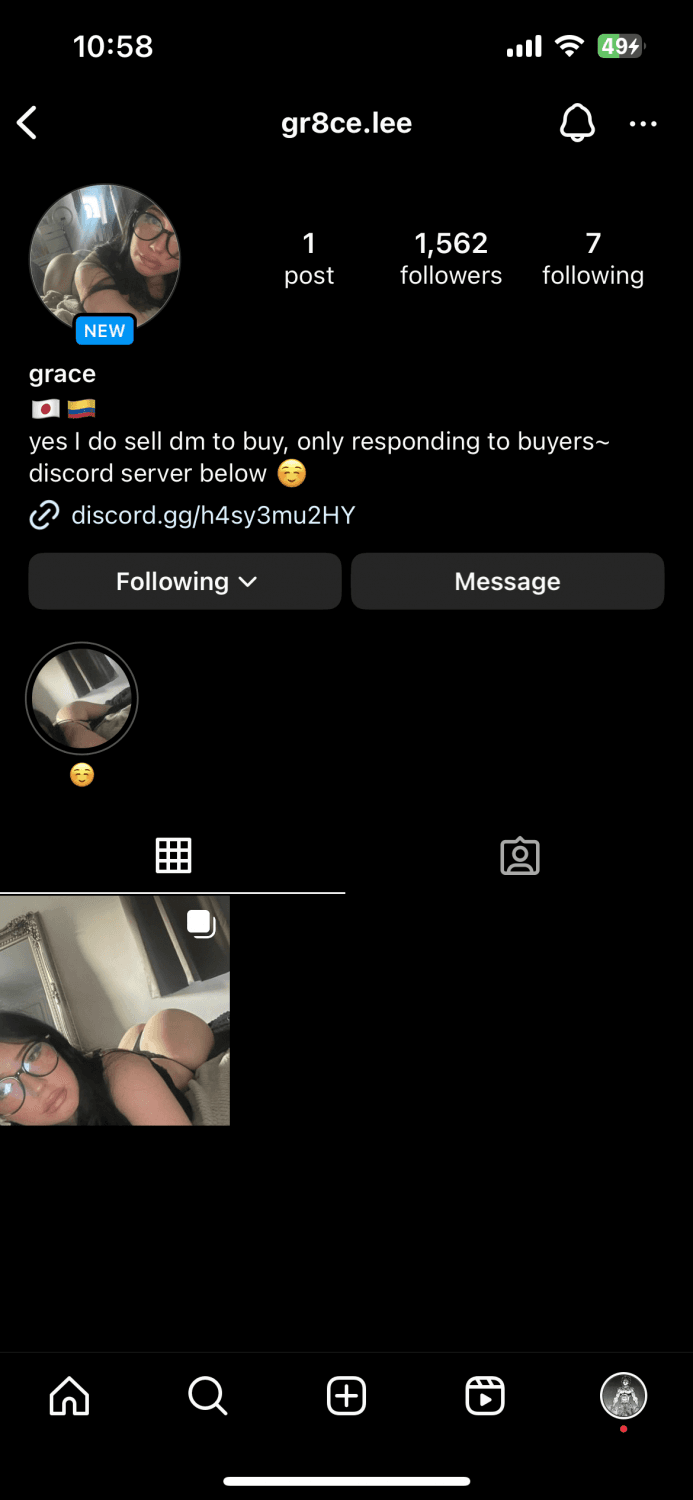Image resolution: width=693 pixels, height=1500 pixels.
Task: Tap the profile picture to view story
Action: point(105,258)
